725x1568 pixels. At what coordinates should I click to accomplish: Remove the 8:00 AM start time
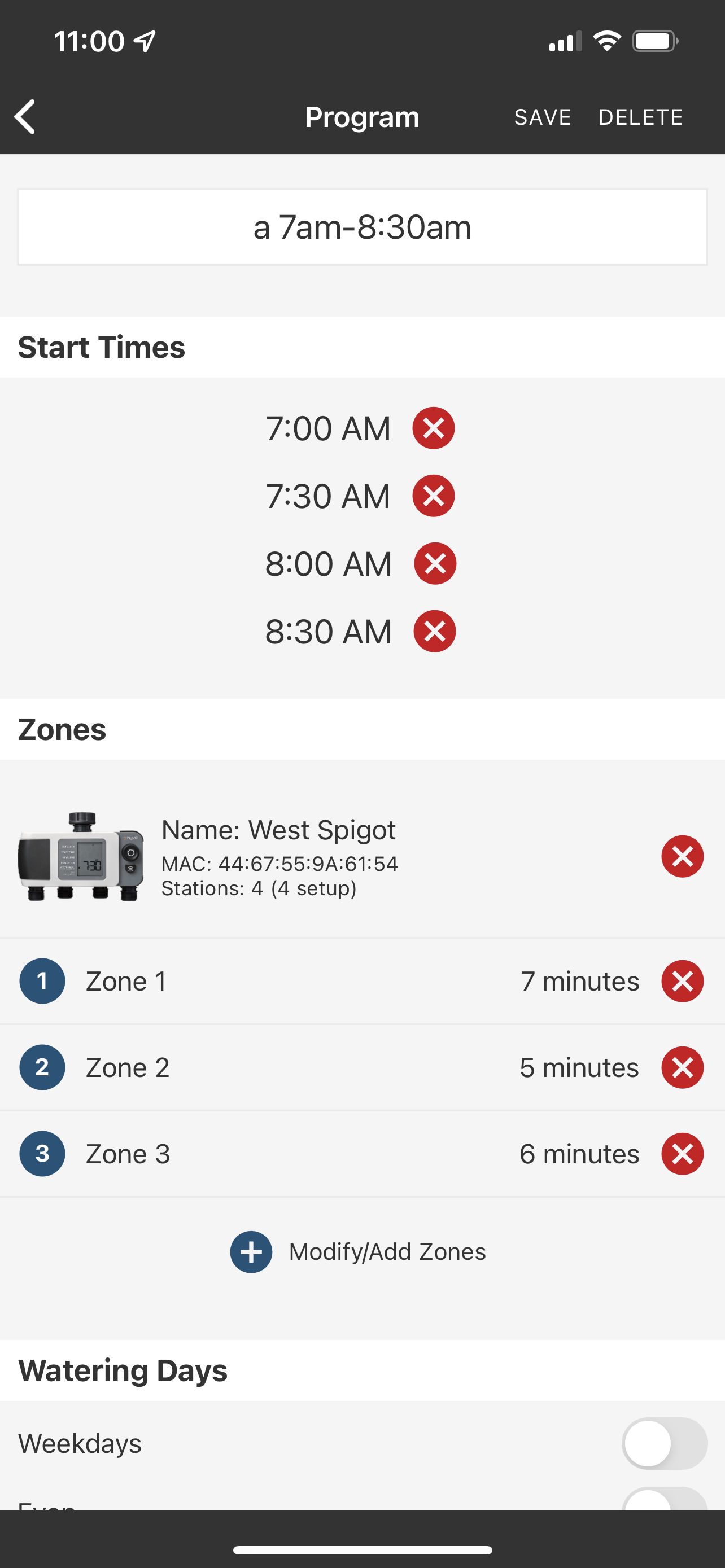pos(435,564)
